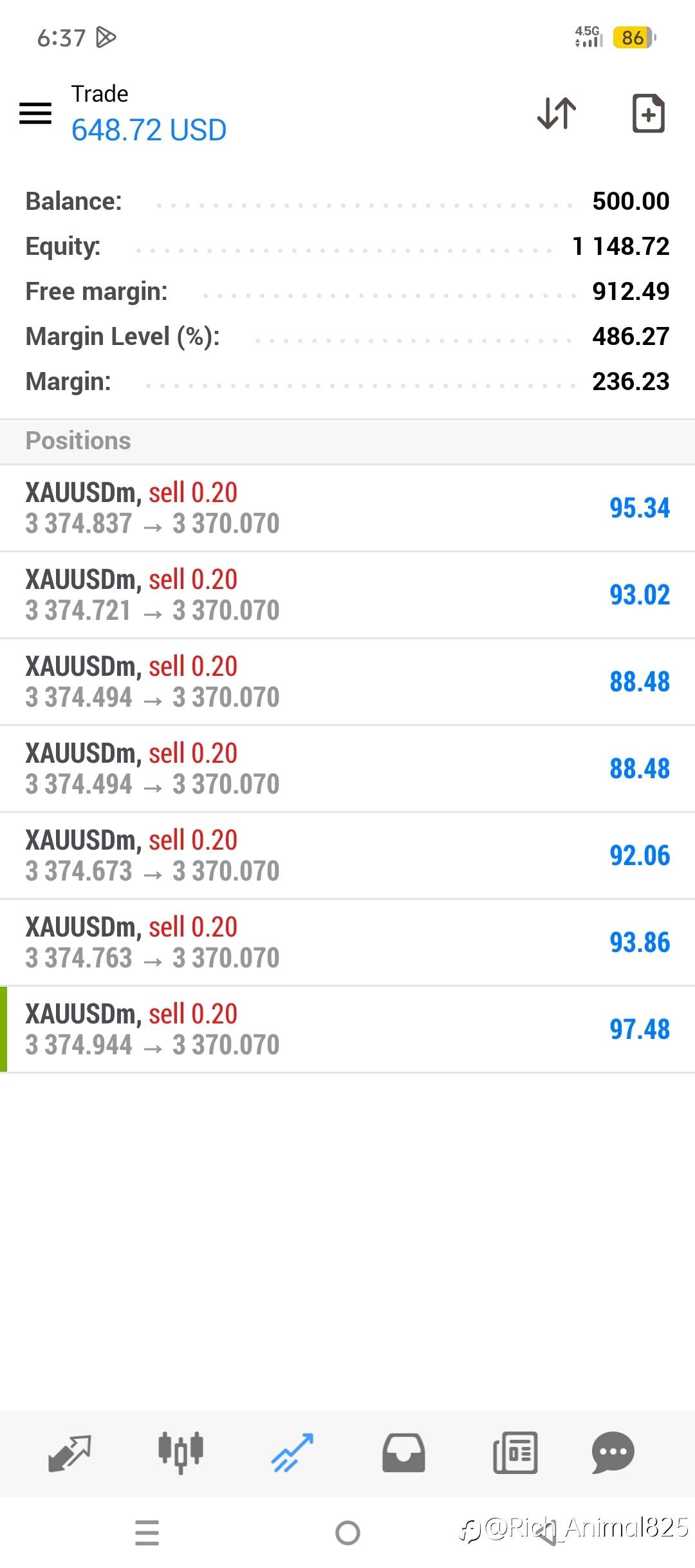Tap the system home button
The image size is (695, 1568).
(x=347, y=1533)
